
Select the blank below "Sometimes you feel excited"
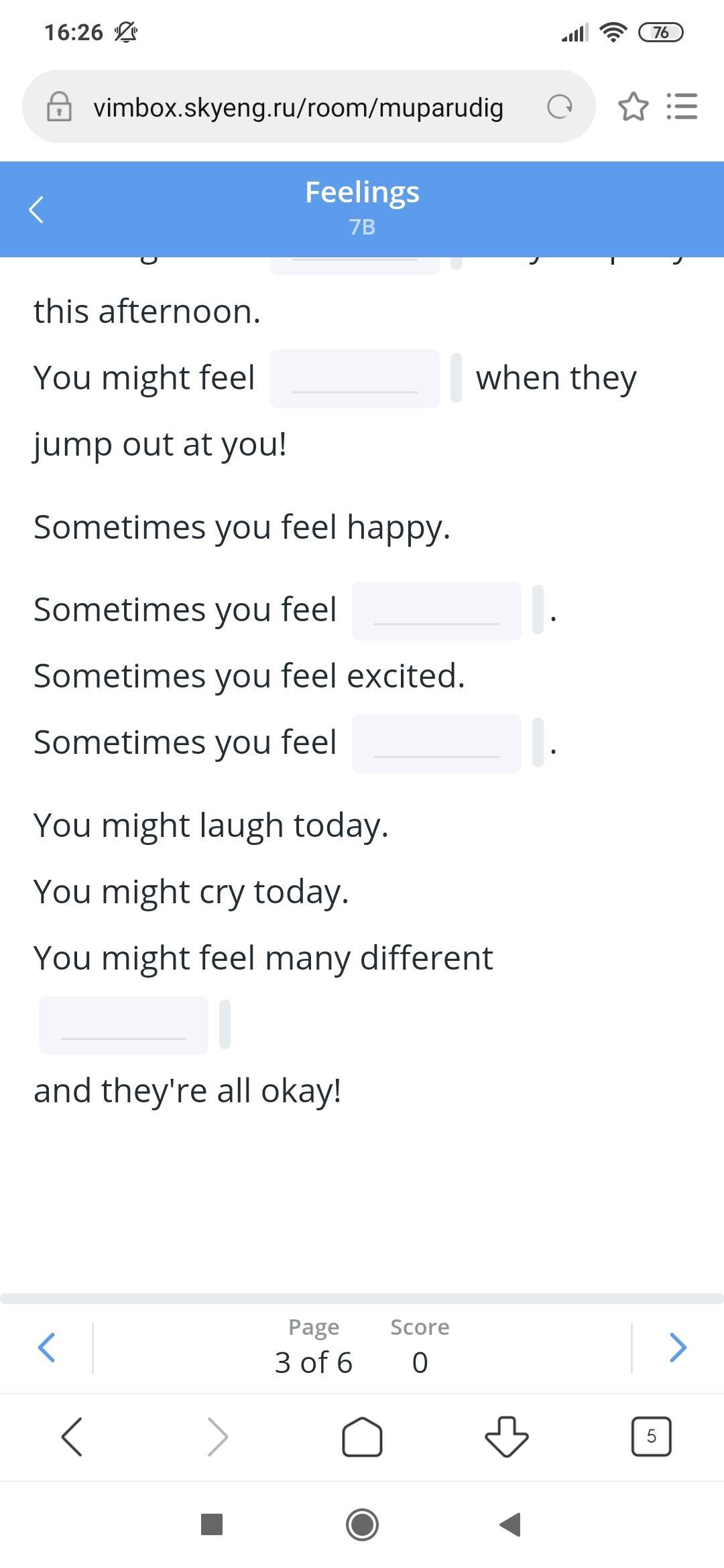point(436,743)
